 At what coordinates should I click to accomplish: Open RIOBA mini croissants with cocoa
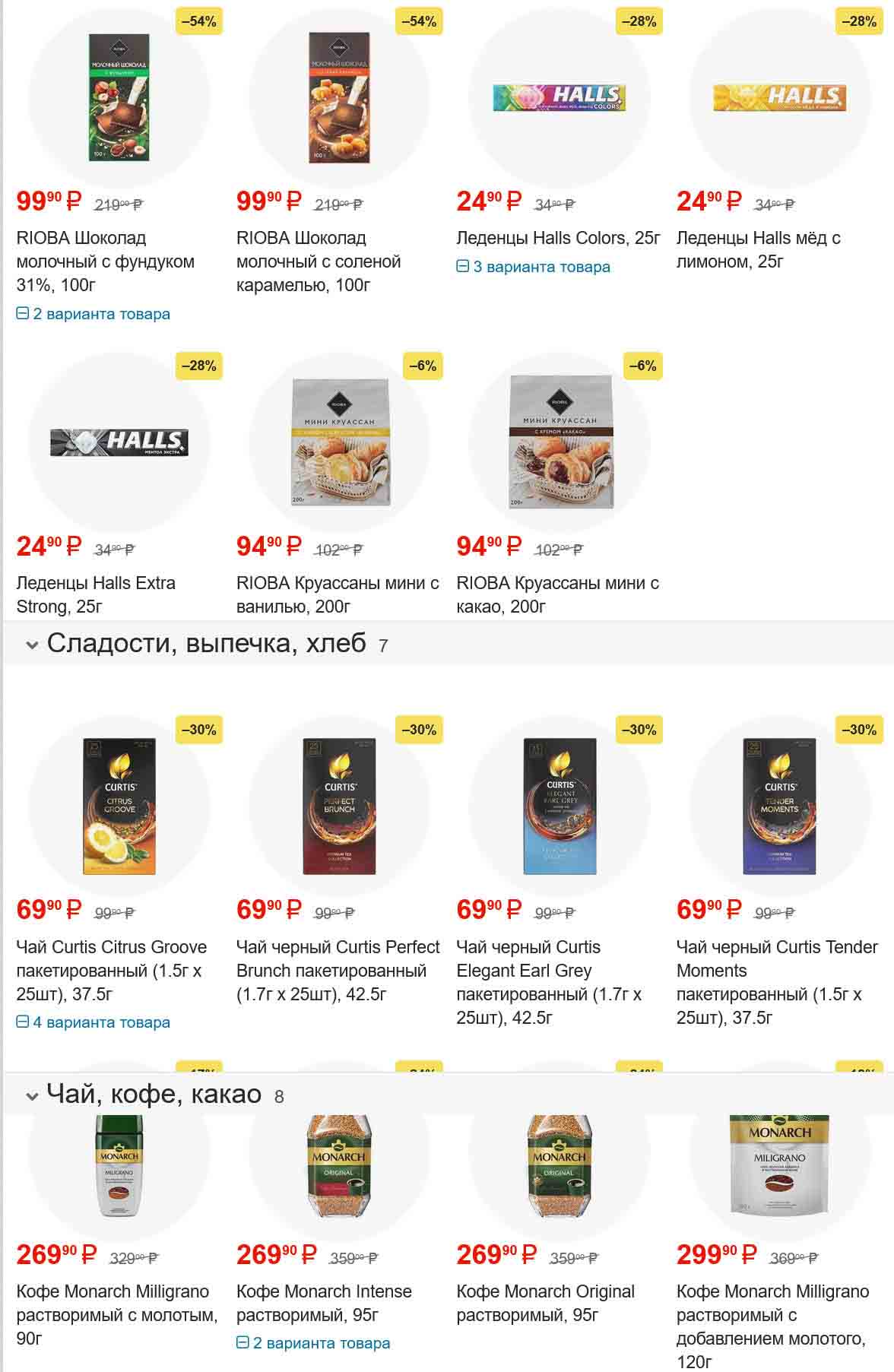pos(557,594)
